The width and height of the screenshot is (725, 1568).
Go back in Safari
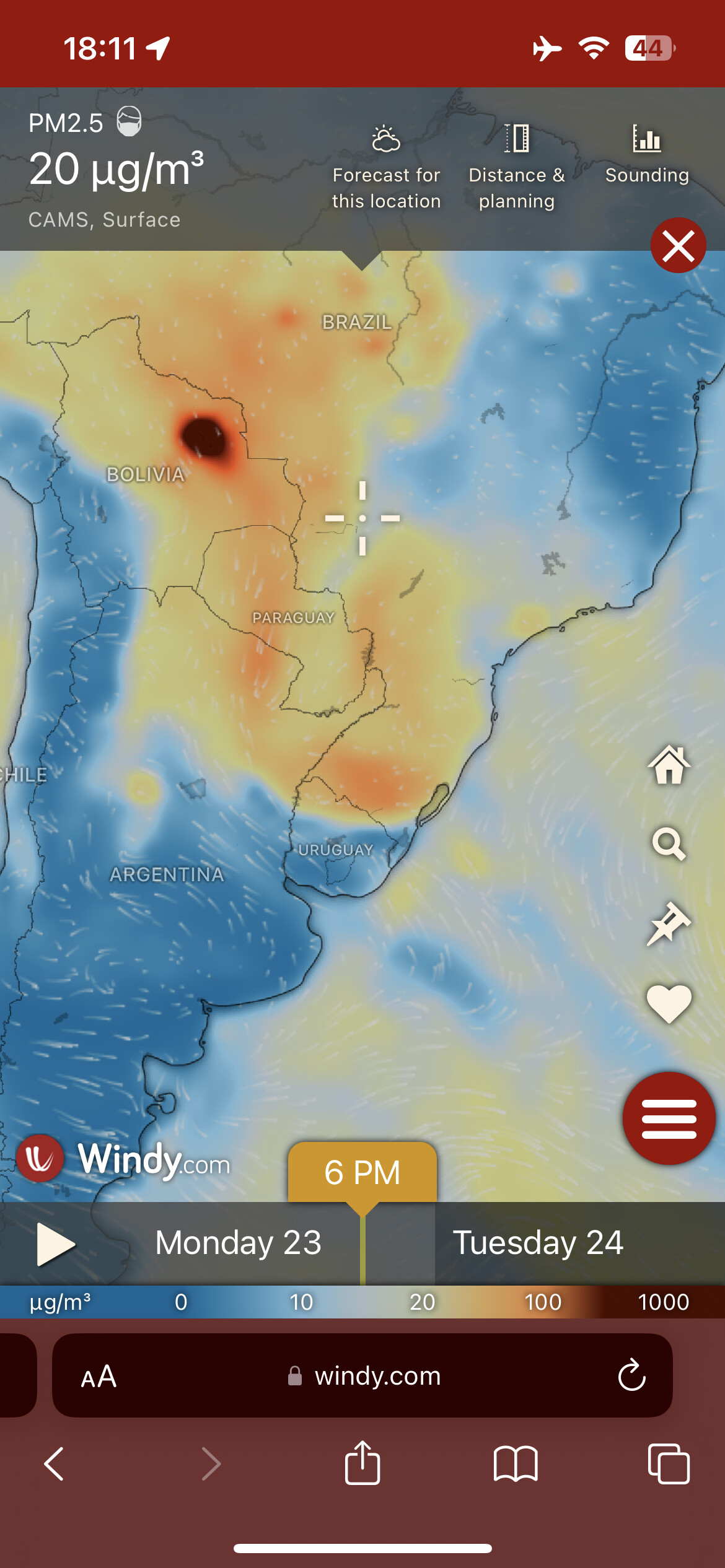55,1464
